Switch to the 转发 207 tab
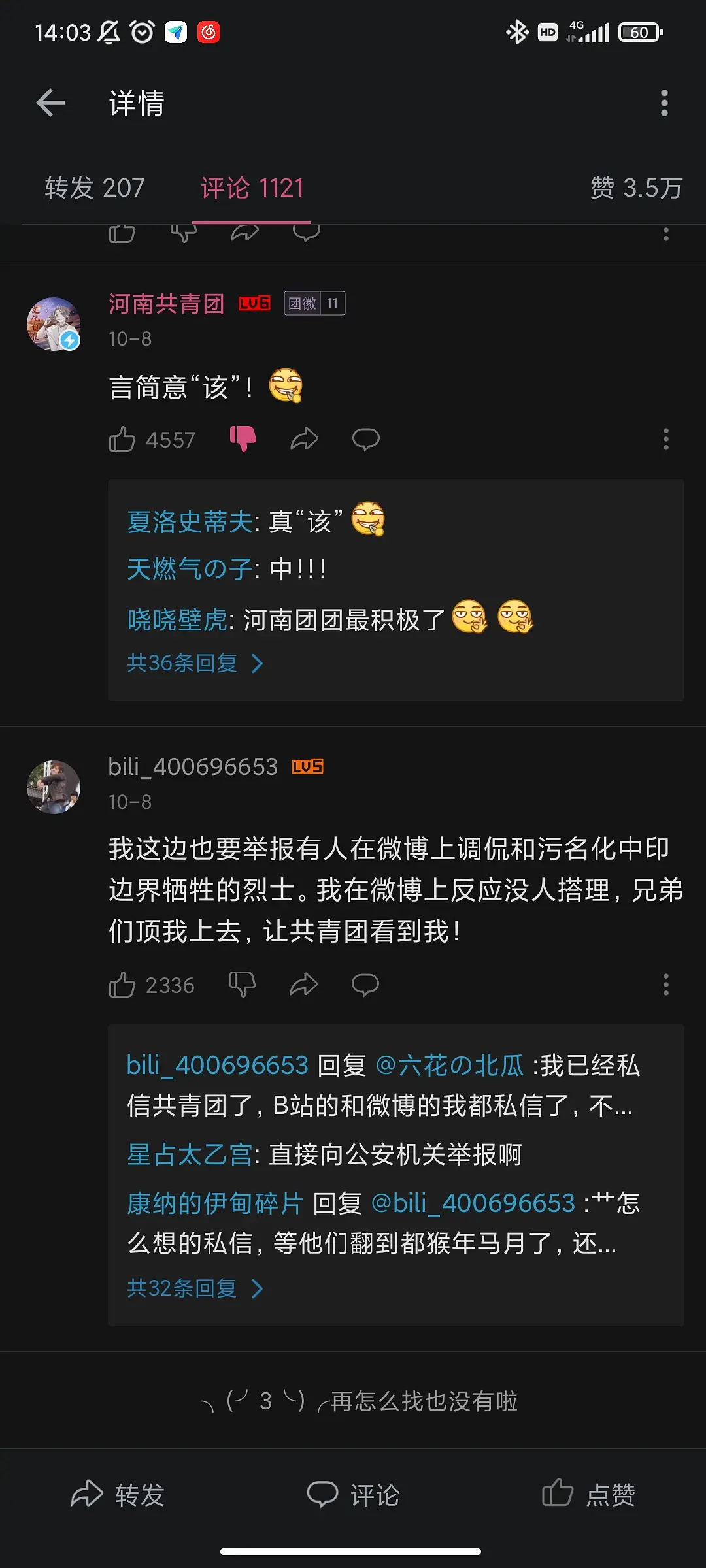The width and height of the screenshot is (706, 1568). [x=94, y=188]
